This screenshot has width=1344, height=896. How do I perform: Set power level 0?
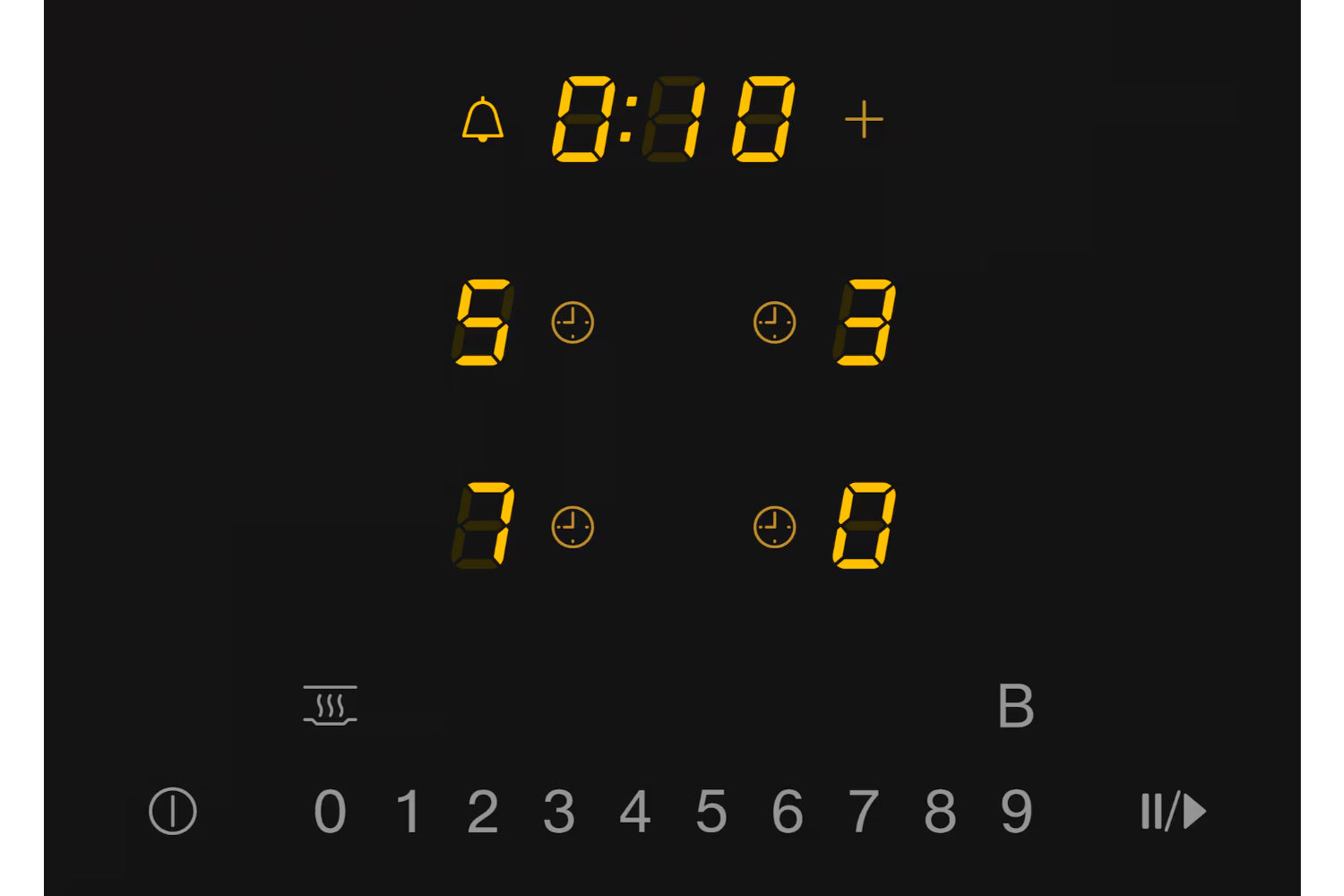pyautogui.click(x=330, y=812)
